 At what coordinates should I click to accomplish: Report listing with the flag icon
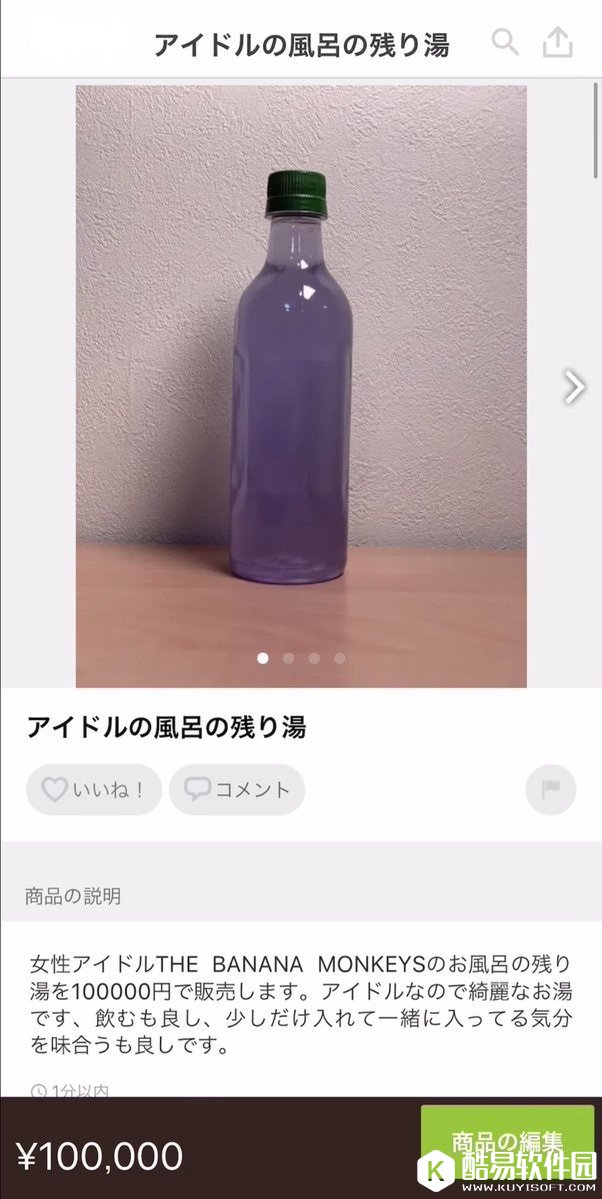(551, 789)
